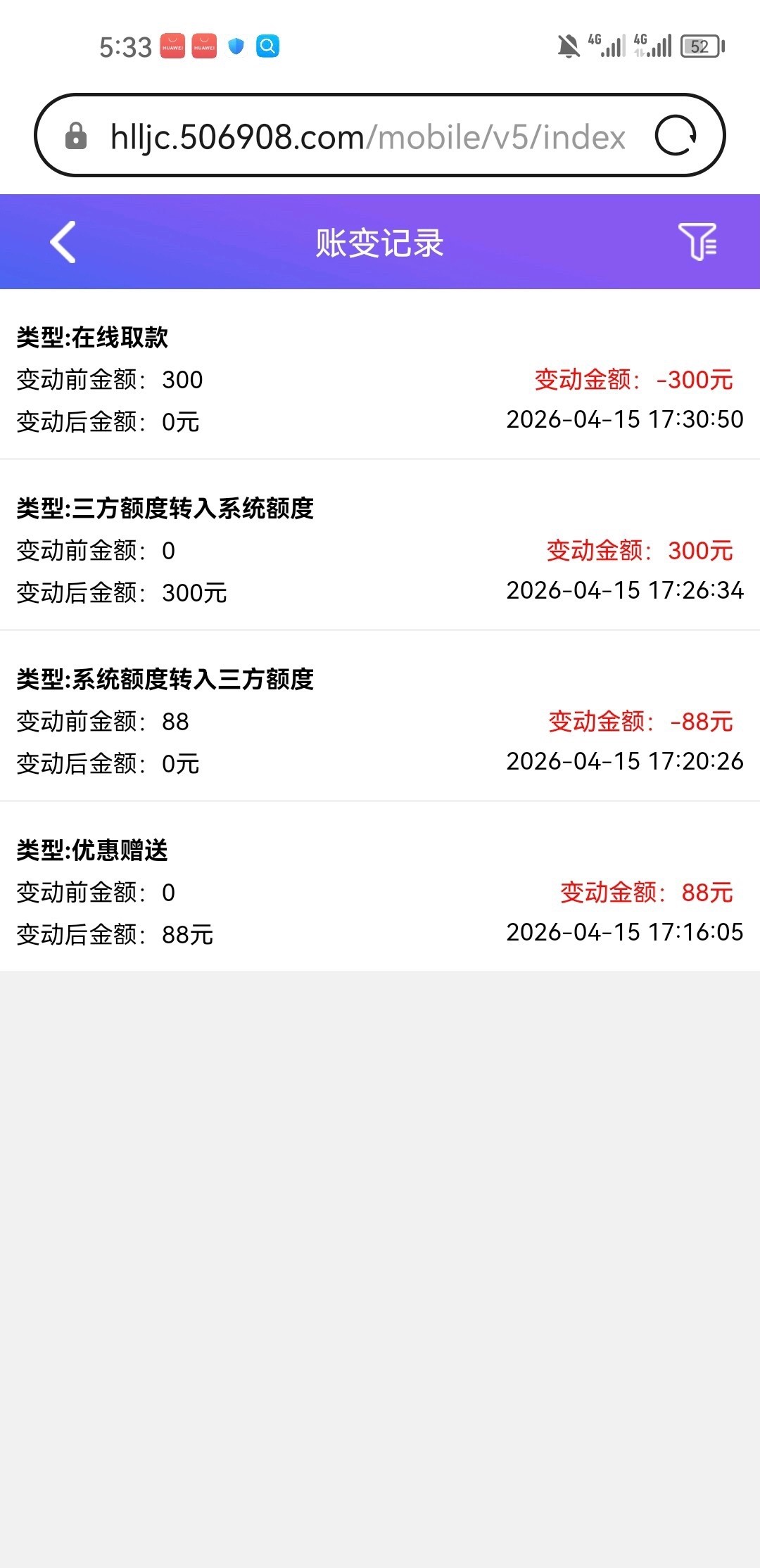Go back from the 账变记录 page
Image resolution: width=760 pixels, height=1568 pixels.
63,242
